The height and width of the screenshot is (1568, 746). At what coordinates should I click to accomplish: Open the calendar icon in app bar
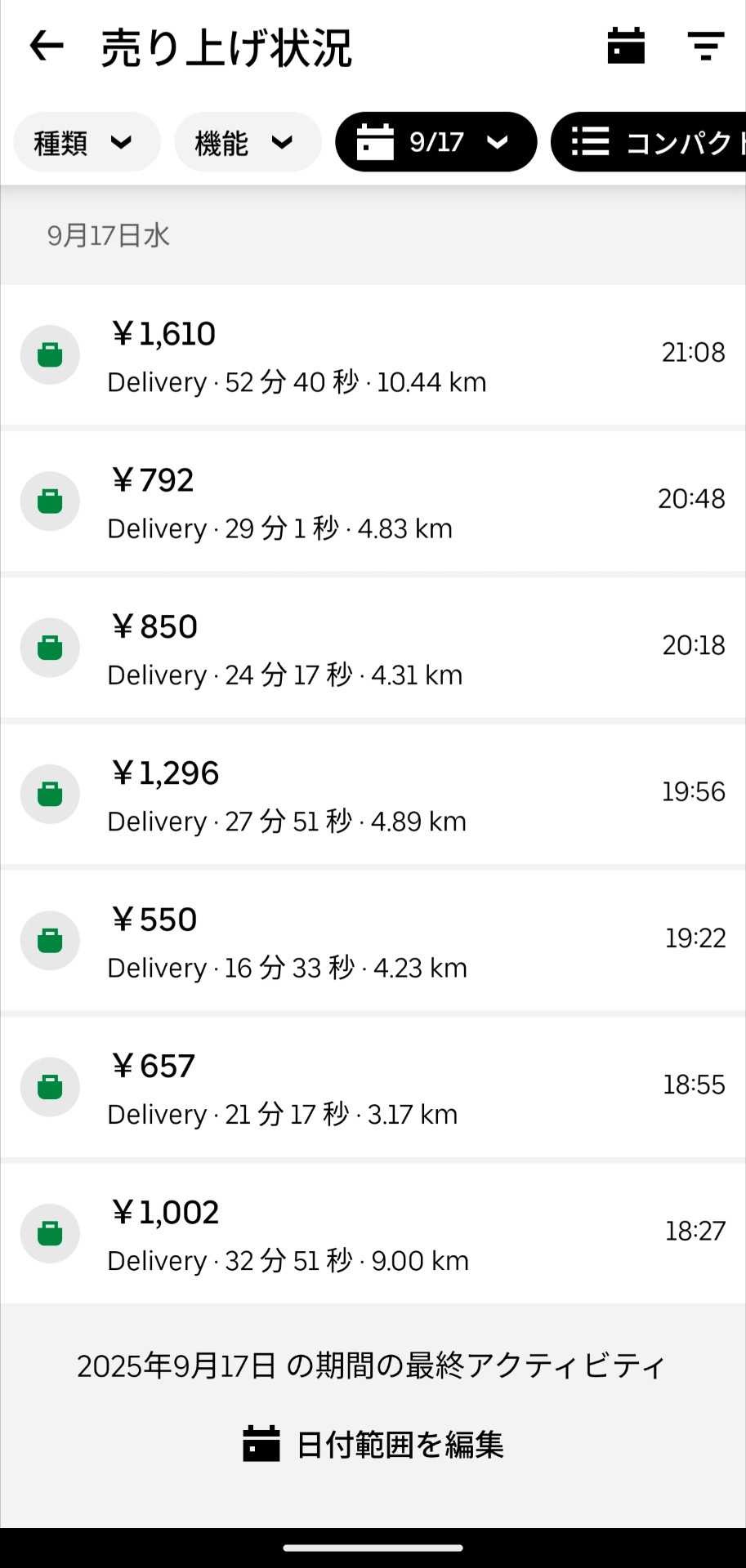(x=626, y=47)
